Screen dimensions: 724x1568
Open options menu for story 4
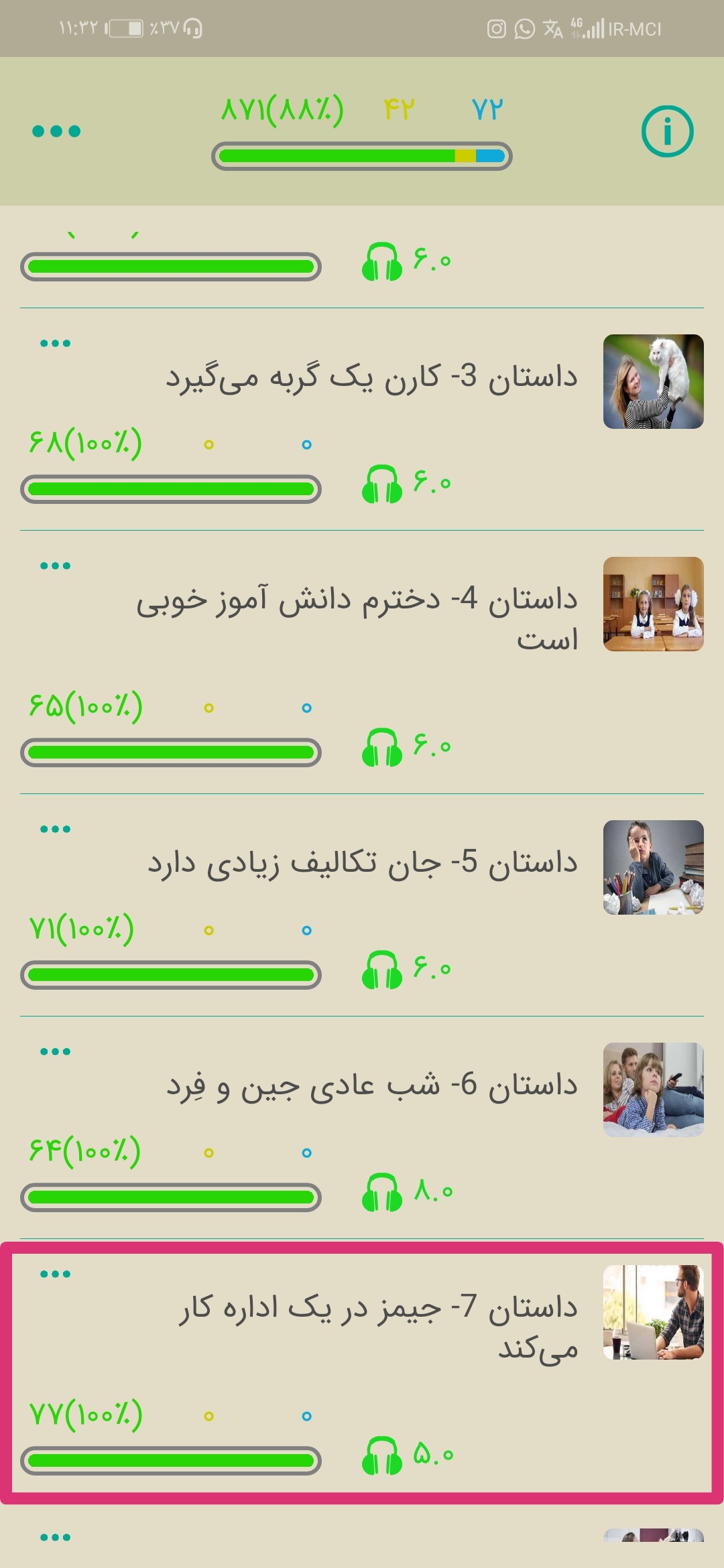[x=55, y=566]
